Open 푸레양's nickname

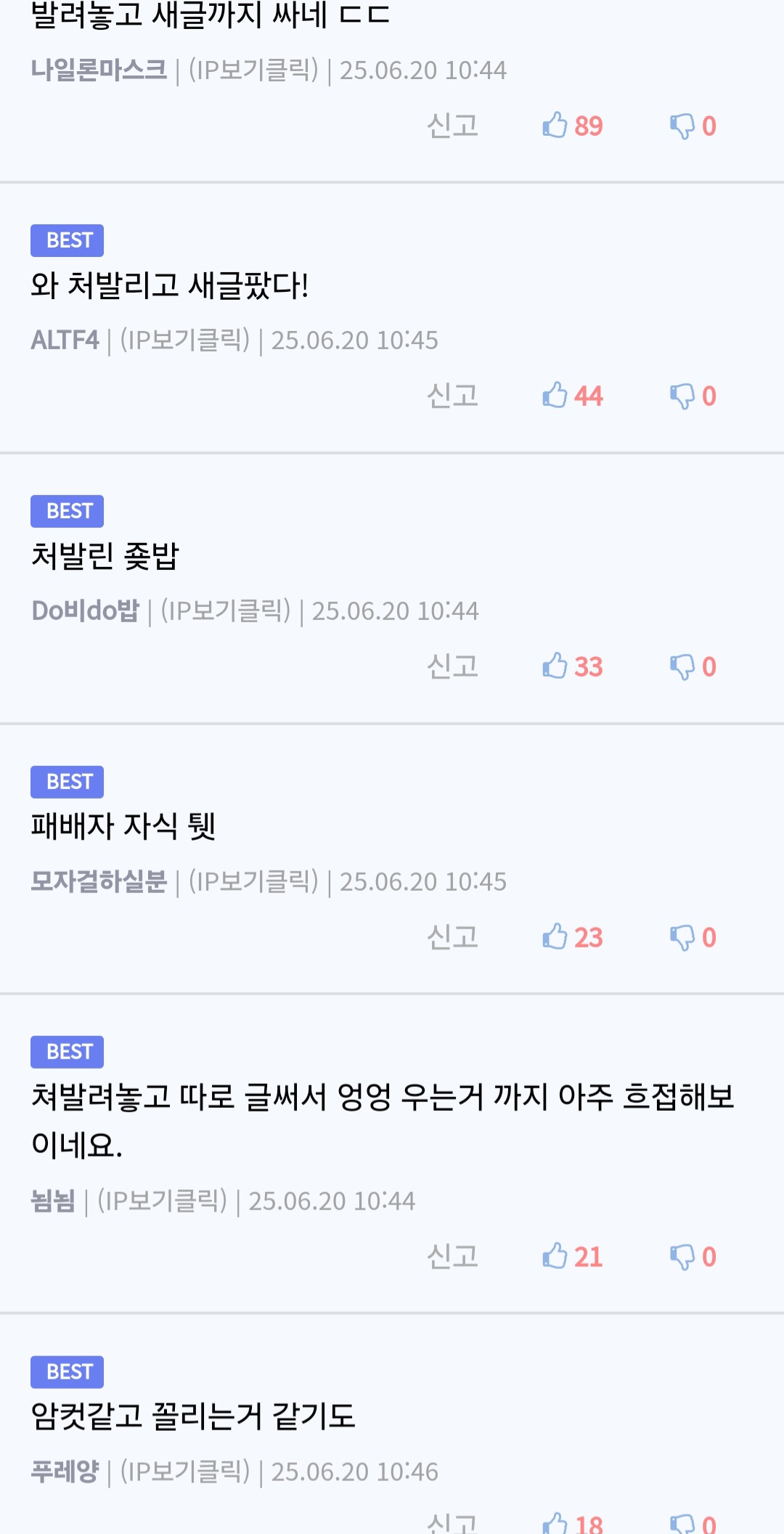click(65, 1472)
